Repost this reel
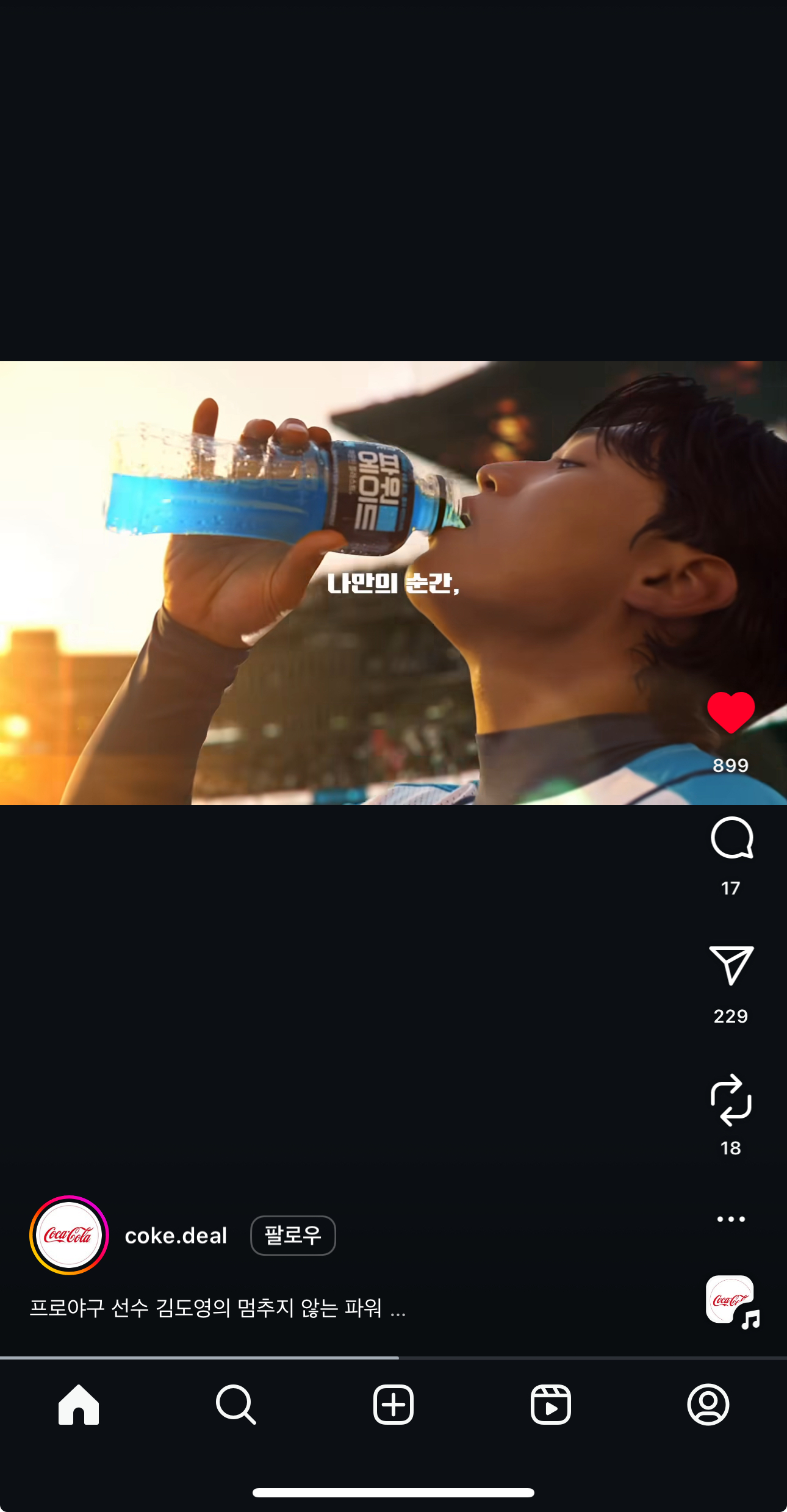The image size is (787, 1512). coord(731,1100)
